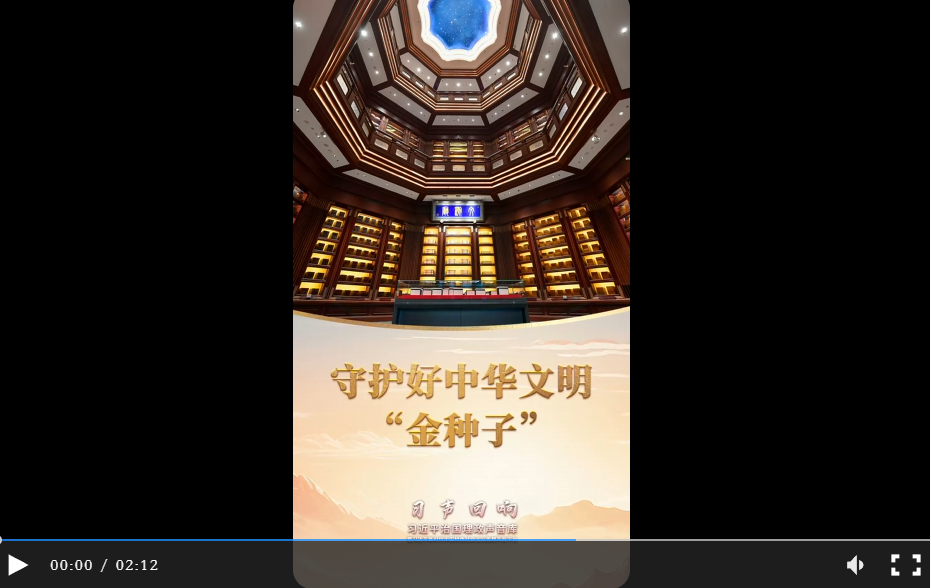Tap the video progress bar

point(465,540)
